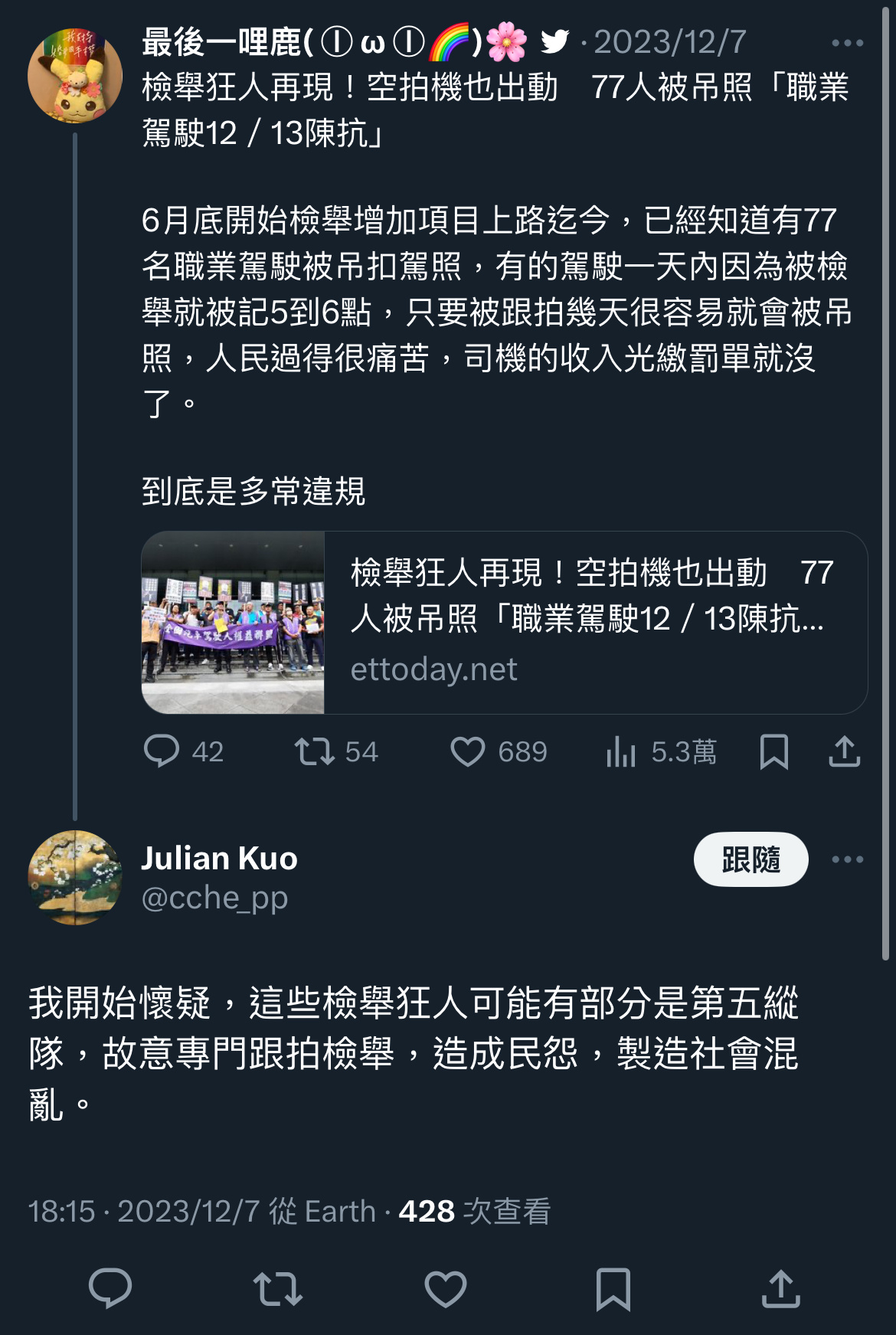The image size is (896, 1335).
Task: Like Julian Kuo's tweet
Action: 446,1288
